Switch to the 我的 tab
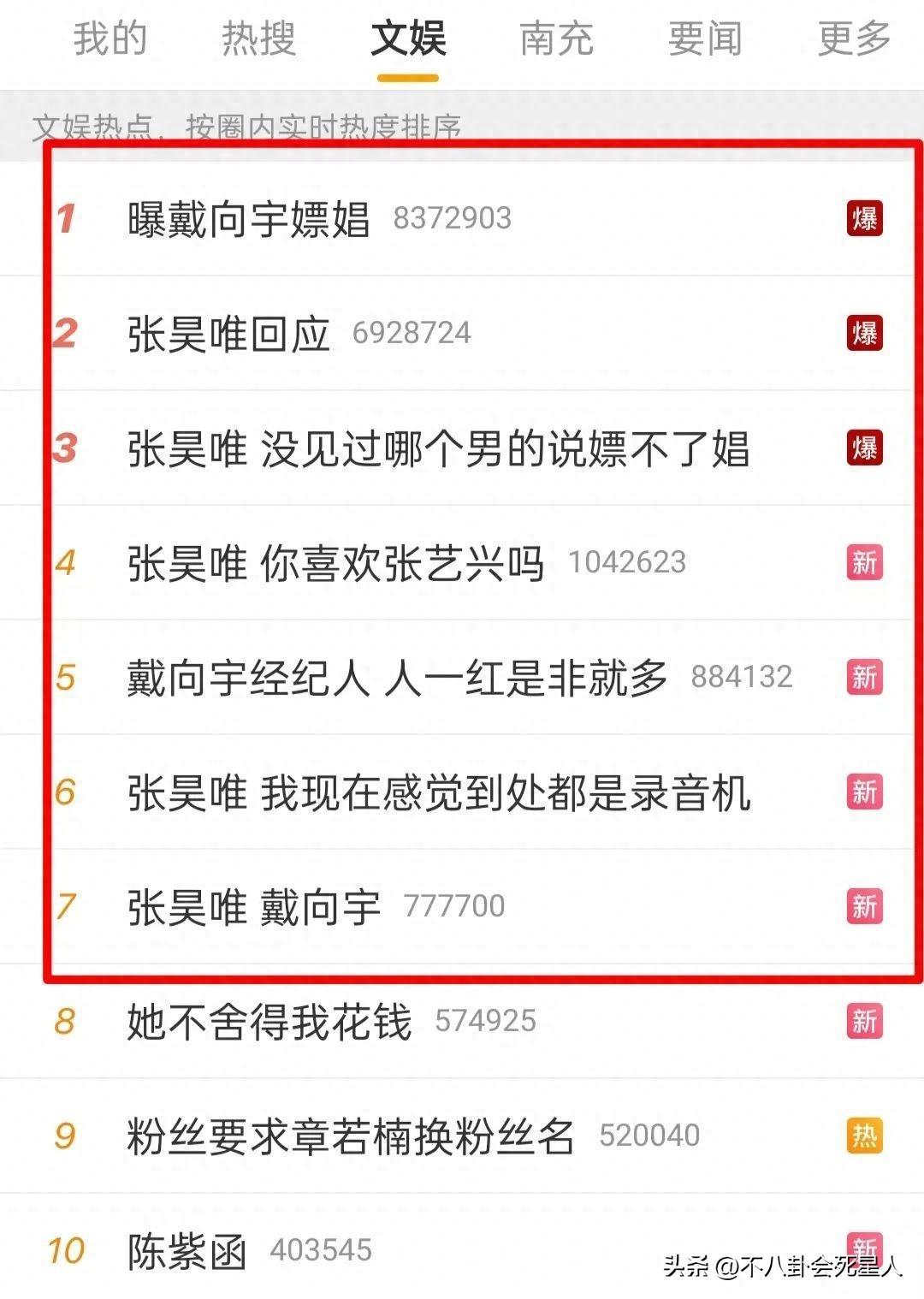 [110, 39]
